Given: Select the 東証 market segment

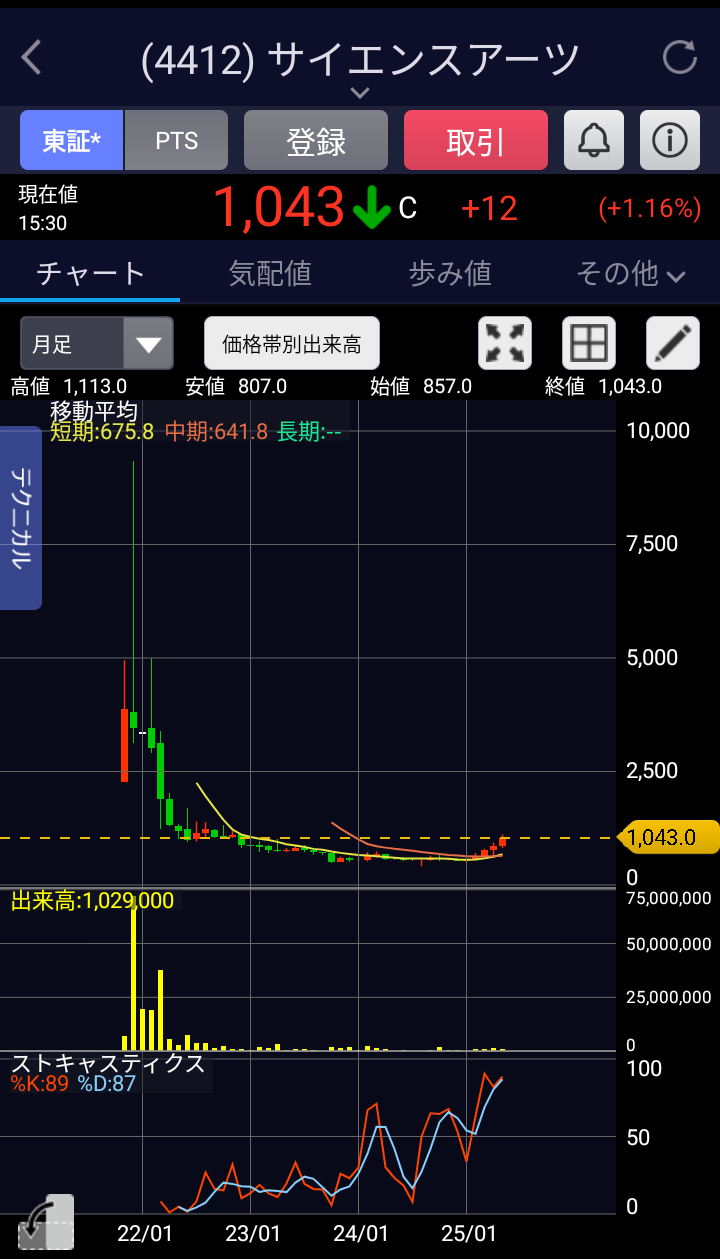Looking at the screenshot, I should click(72, 141).
